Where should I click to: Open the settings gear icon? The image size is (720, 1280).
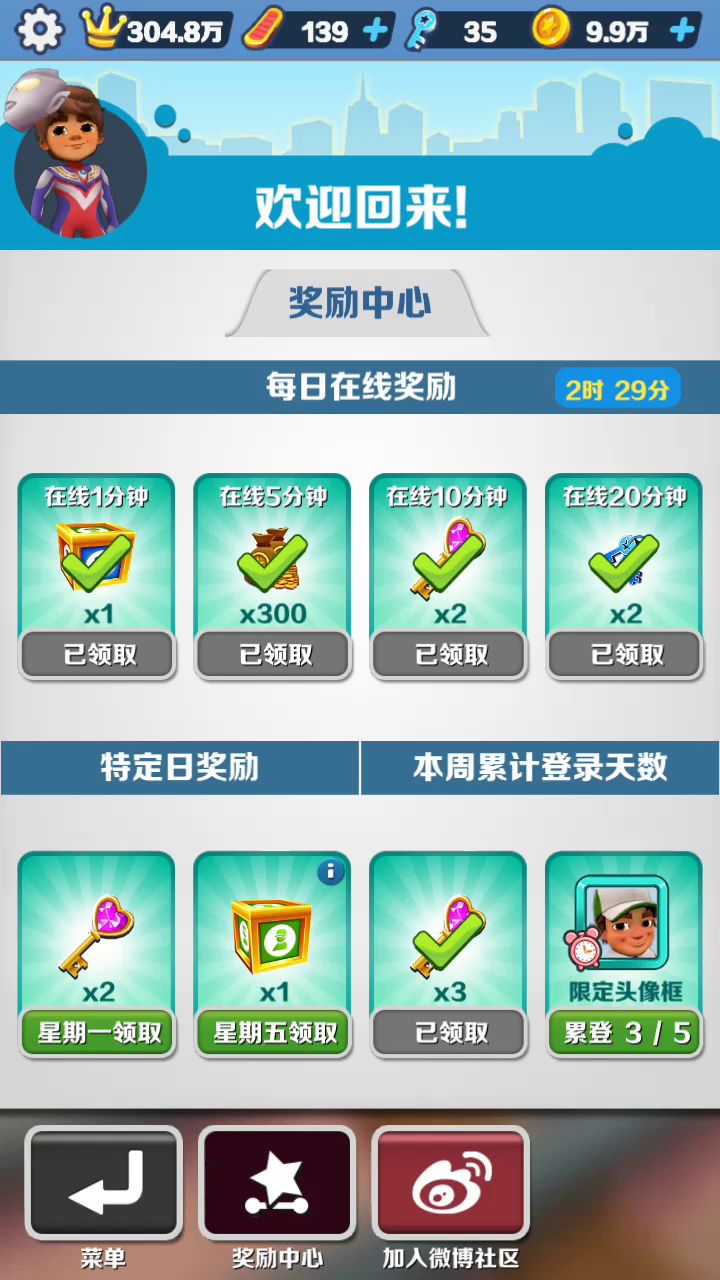pos(40,30)
